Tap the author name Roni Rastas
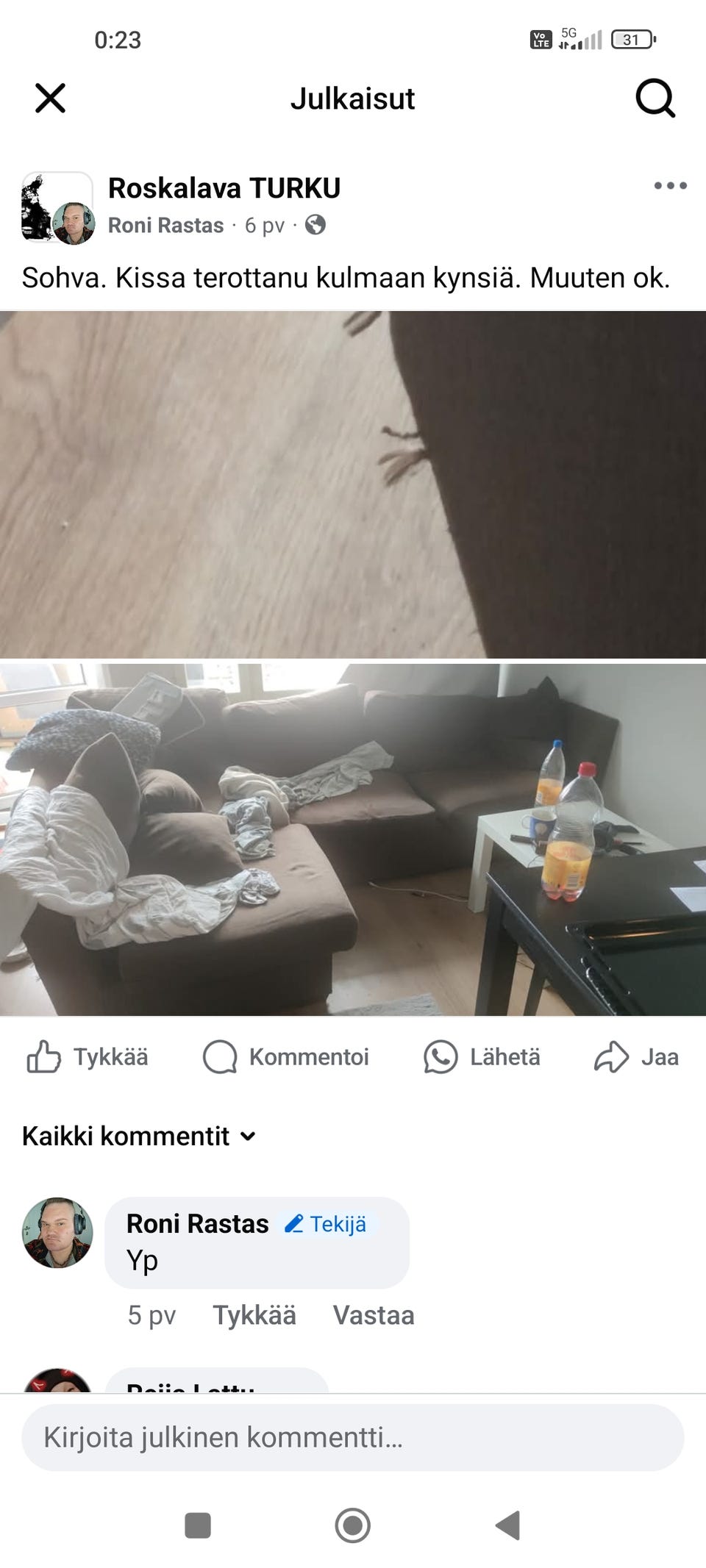This screenshot has width=706, height=1568. (166, 226)
